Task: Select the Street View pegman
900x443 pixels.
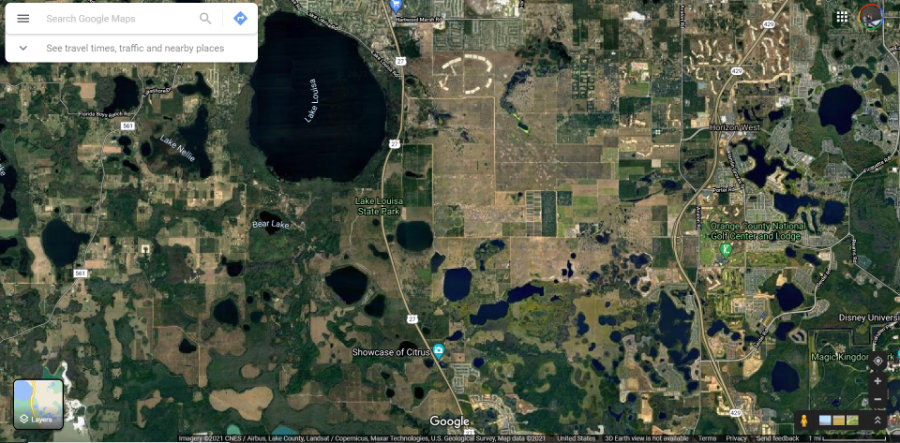Action: click(802, 420)
